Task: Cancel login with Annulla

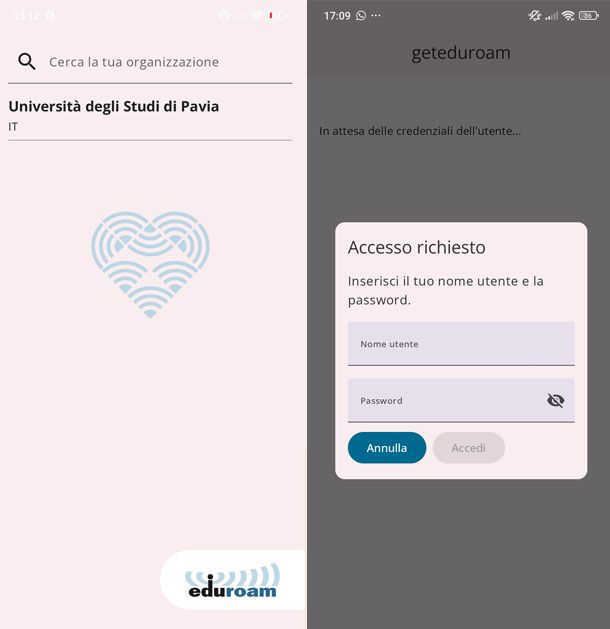Action: tap(387, 448)
